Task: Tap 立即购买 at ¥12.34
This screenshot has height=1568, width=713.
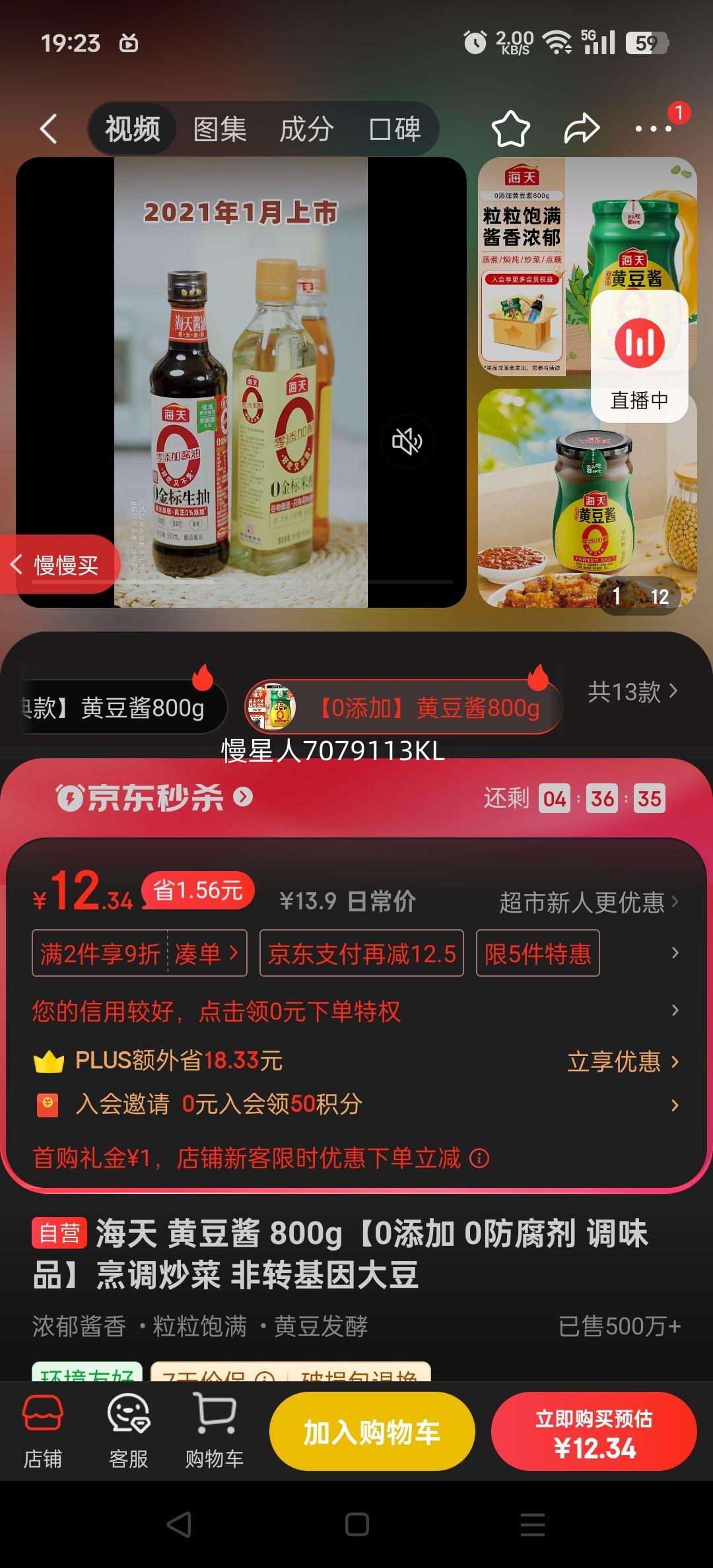Action: pos(594,1433)
